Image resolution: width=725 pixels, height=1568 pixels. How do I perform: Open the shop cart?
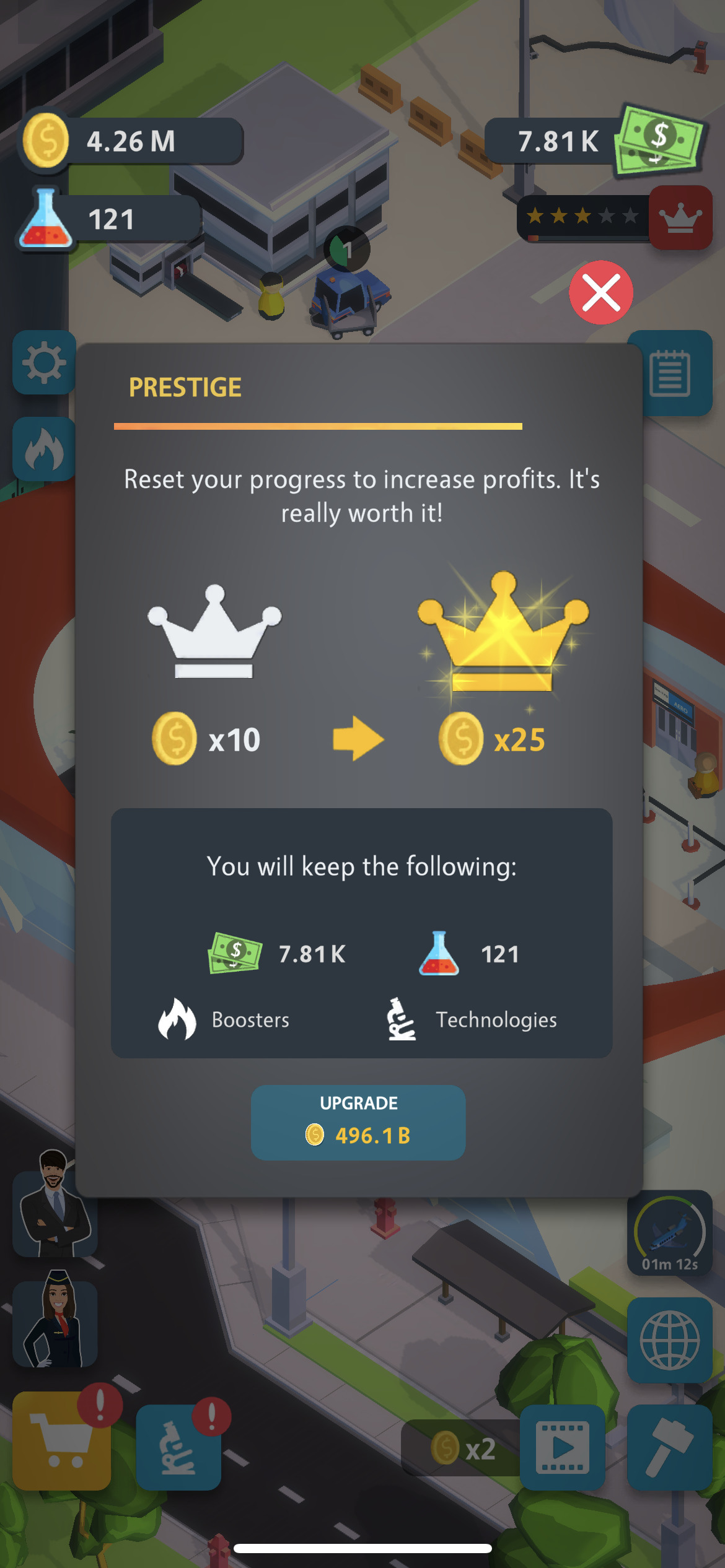tap(61, 1440)
